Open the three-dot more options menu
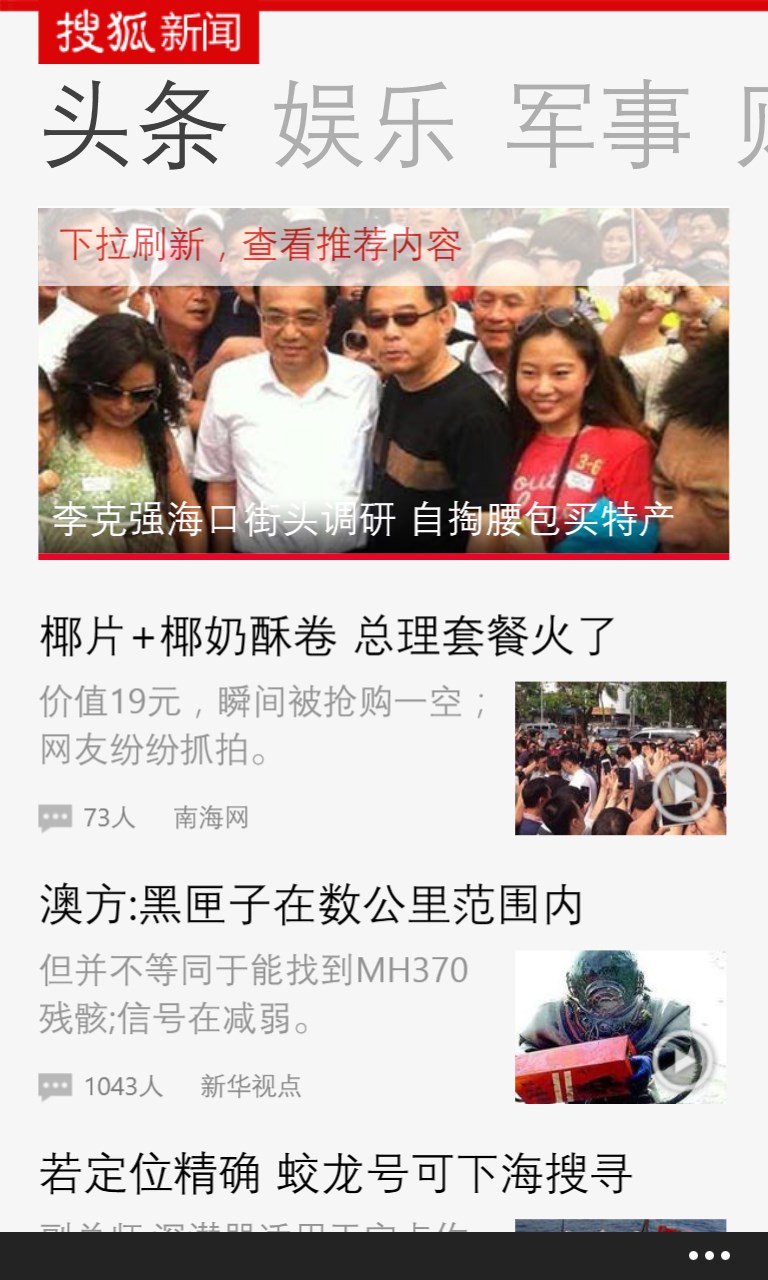 709,1256
